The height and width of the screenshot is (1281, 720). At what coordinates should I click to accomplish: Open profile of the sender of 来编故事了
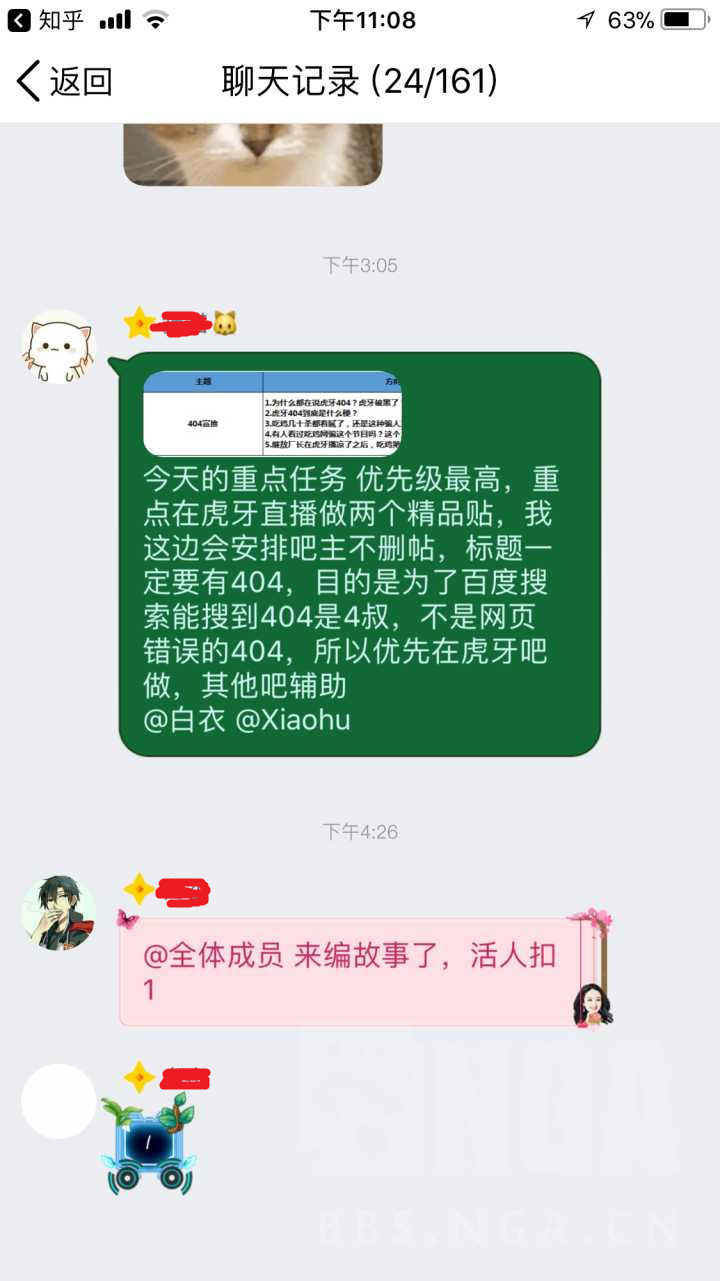click(59, 912)
